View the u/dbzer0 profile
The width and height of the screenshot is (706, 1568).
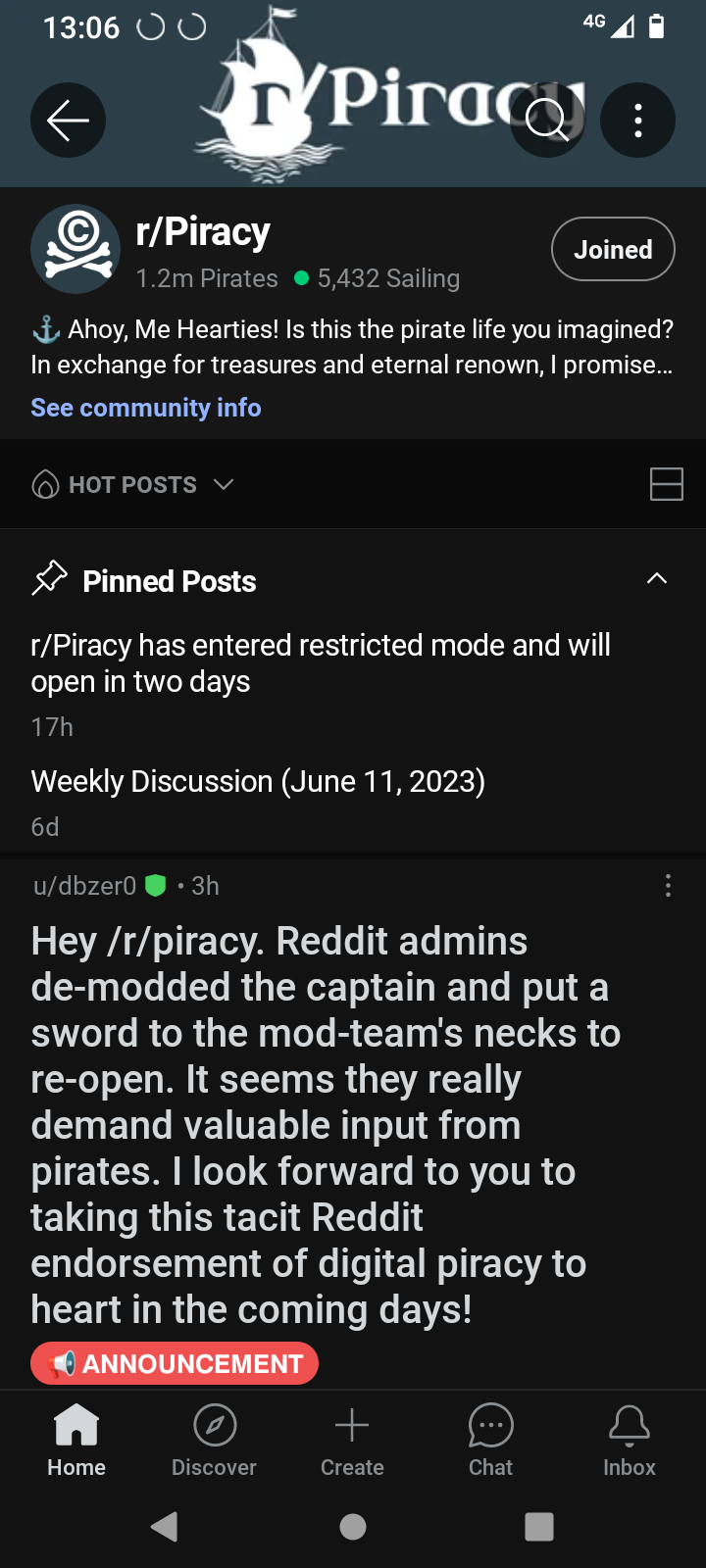click(x=85, y=886)
